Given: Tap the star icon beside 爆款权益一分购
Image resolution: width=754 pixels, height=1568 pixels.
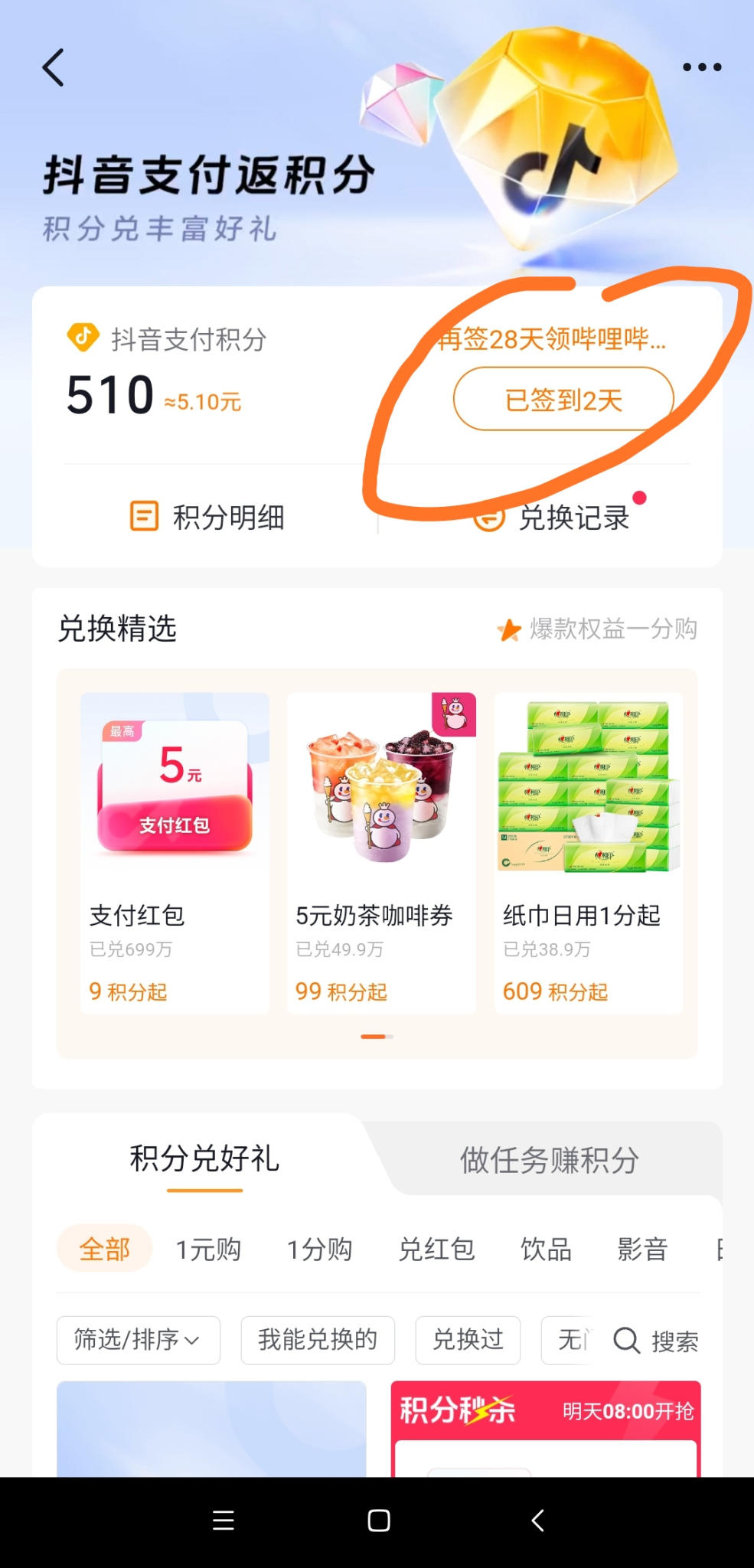Looking at the screenshot, I should (x=508, y=629).
